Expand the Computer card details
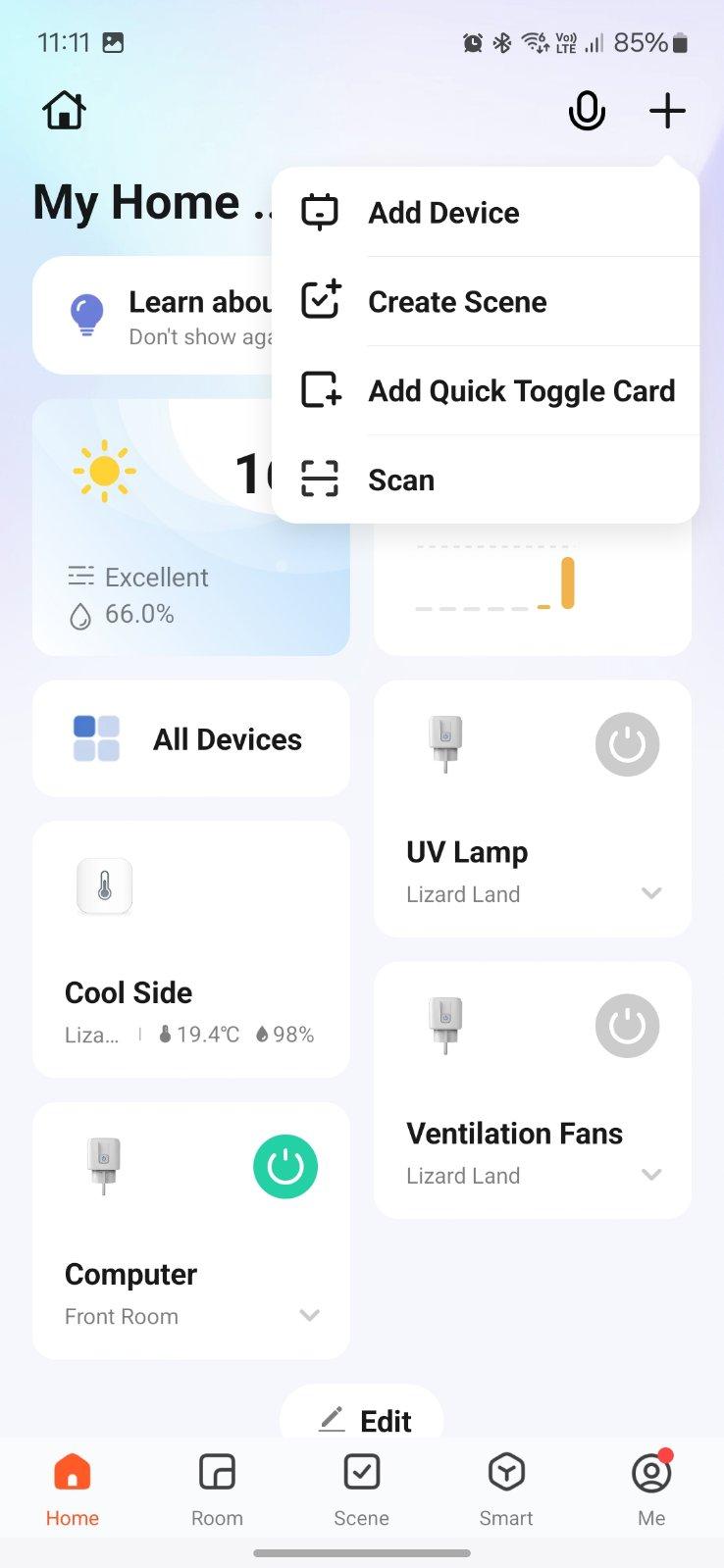The height and width of the screenshot is (1568, 724). (x=310, y=1316)
